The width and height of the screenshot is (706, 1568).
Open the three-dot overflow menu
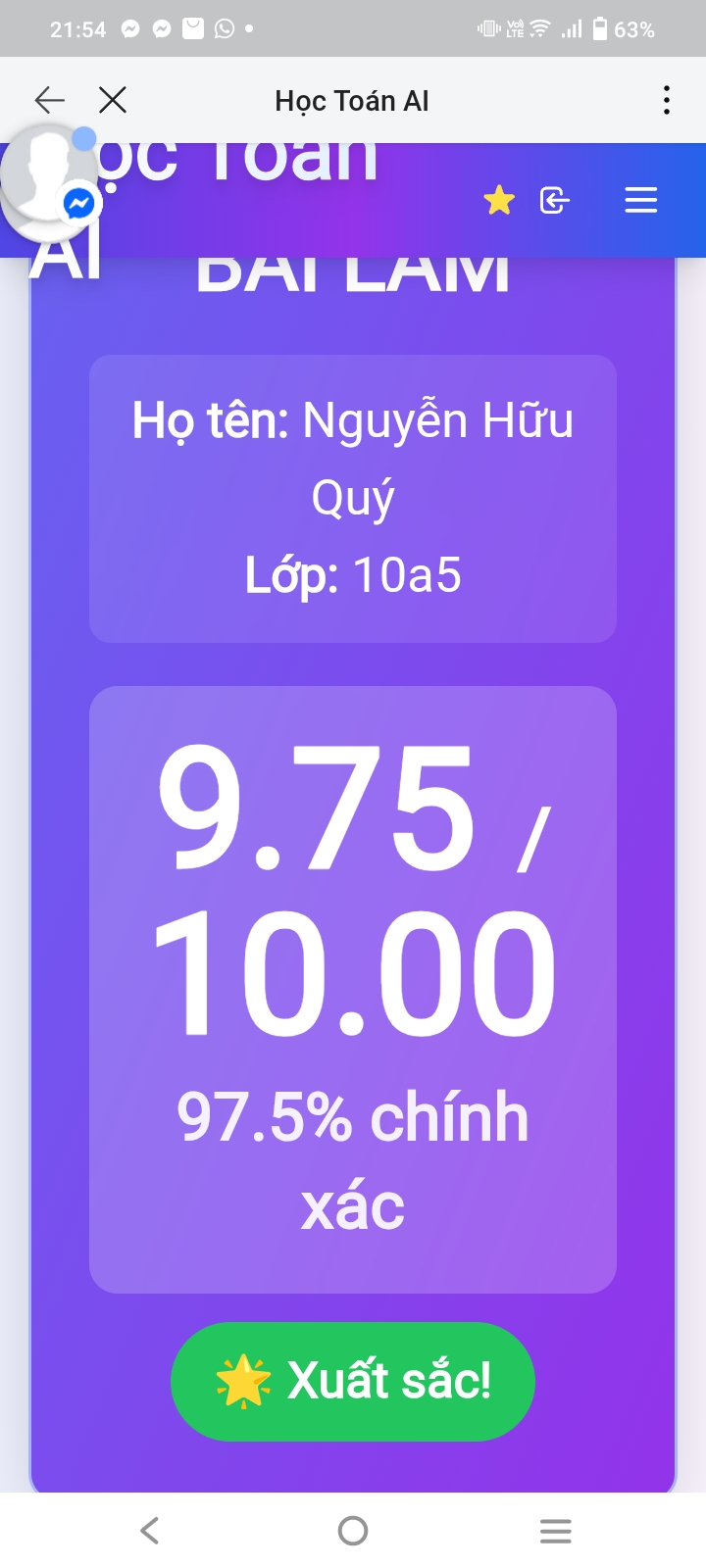[x=666, y=100]
